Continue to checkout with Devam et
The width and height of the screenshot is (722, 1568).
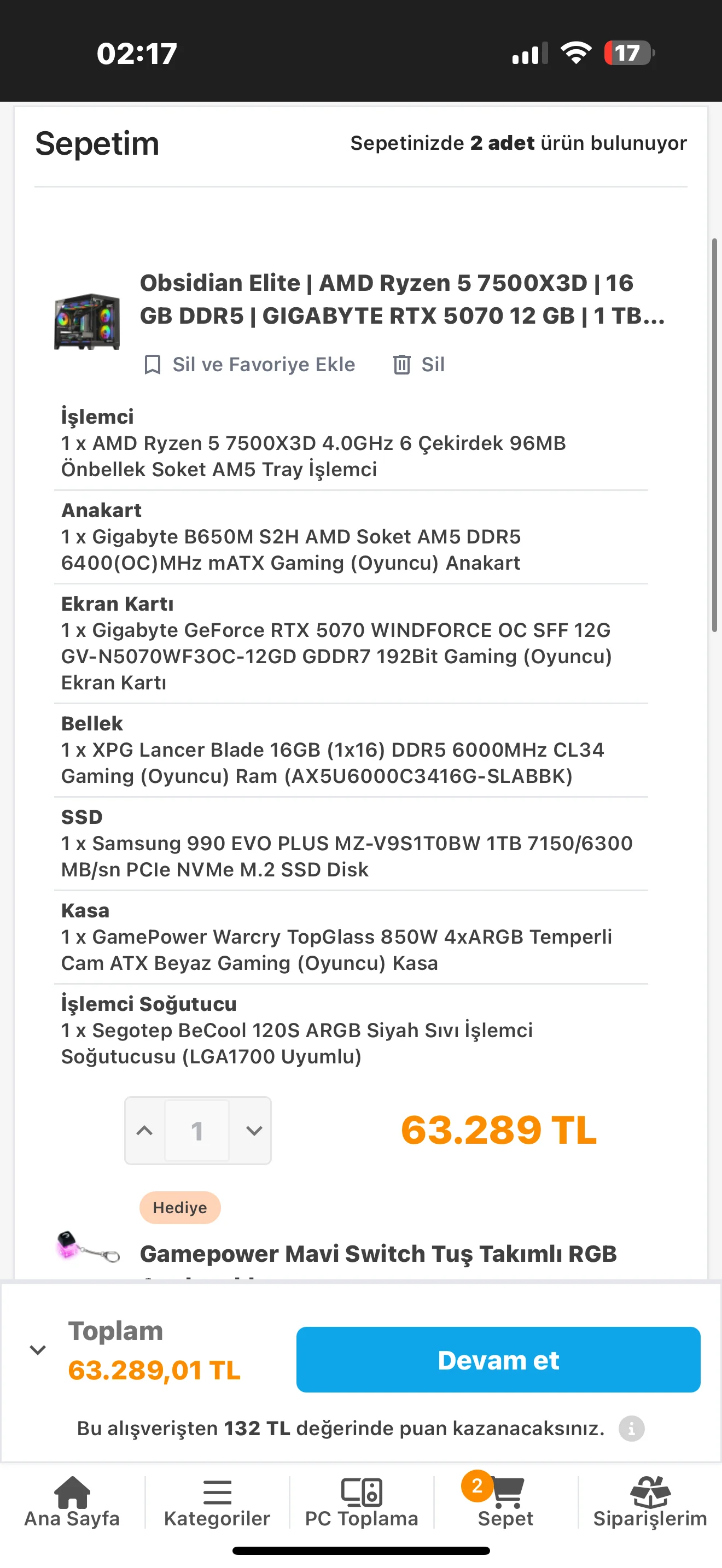tap(498, 1359)
